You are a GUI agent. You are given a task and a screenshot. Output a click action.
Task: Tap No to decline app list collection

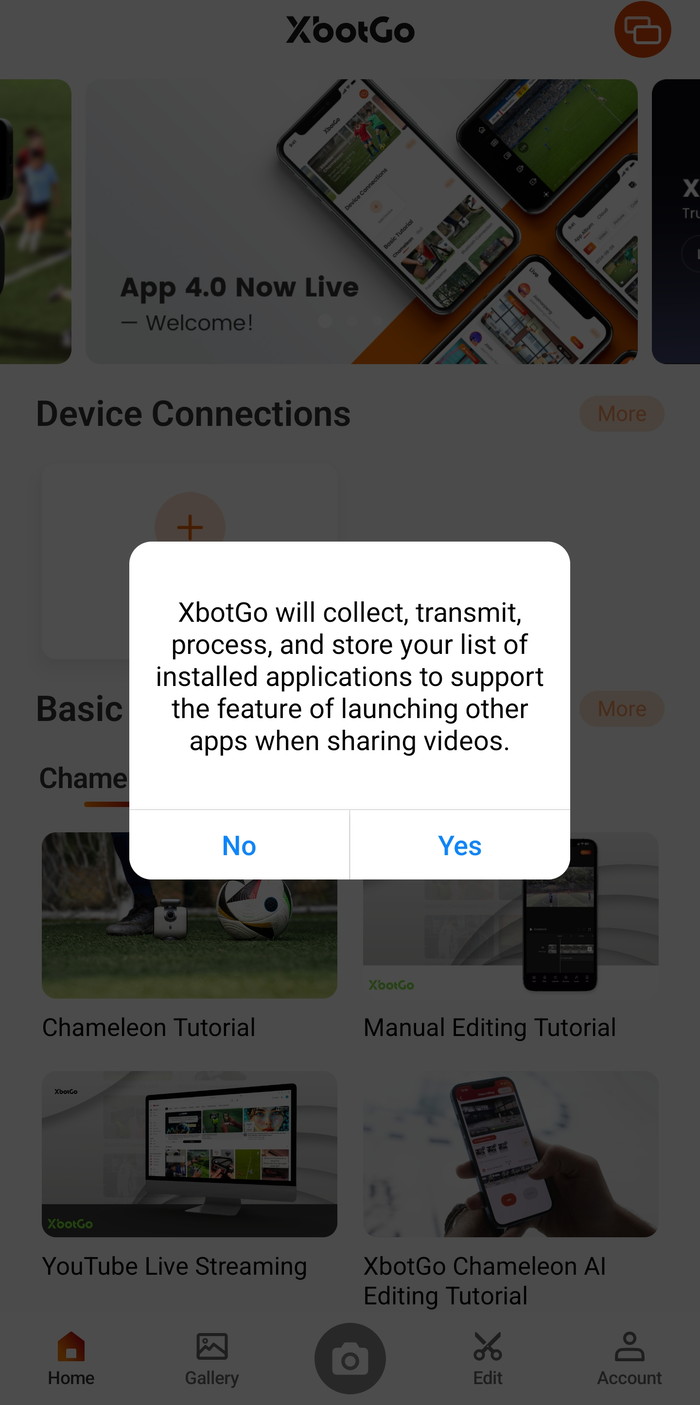click(x=239, y=846)
